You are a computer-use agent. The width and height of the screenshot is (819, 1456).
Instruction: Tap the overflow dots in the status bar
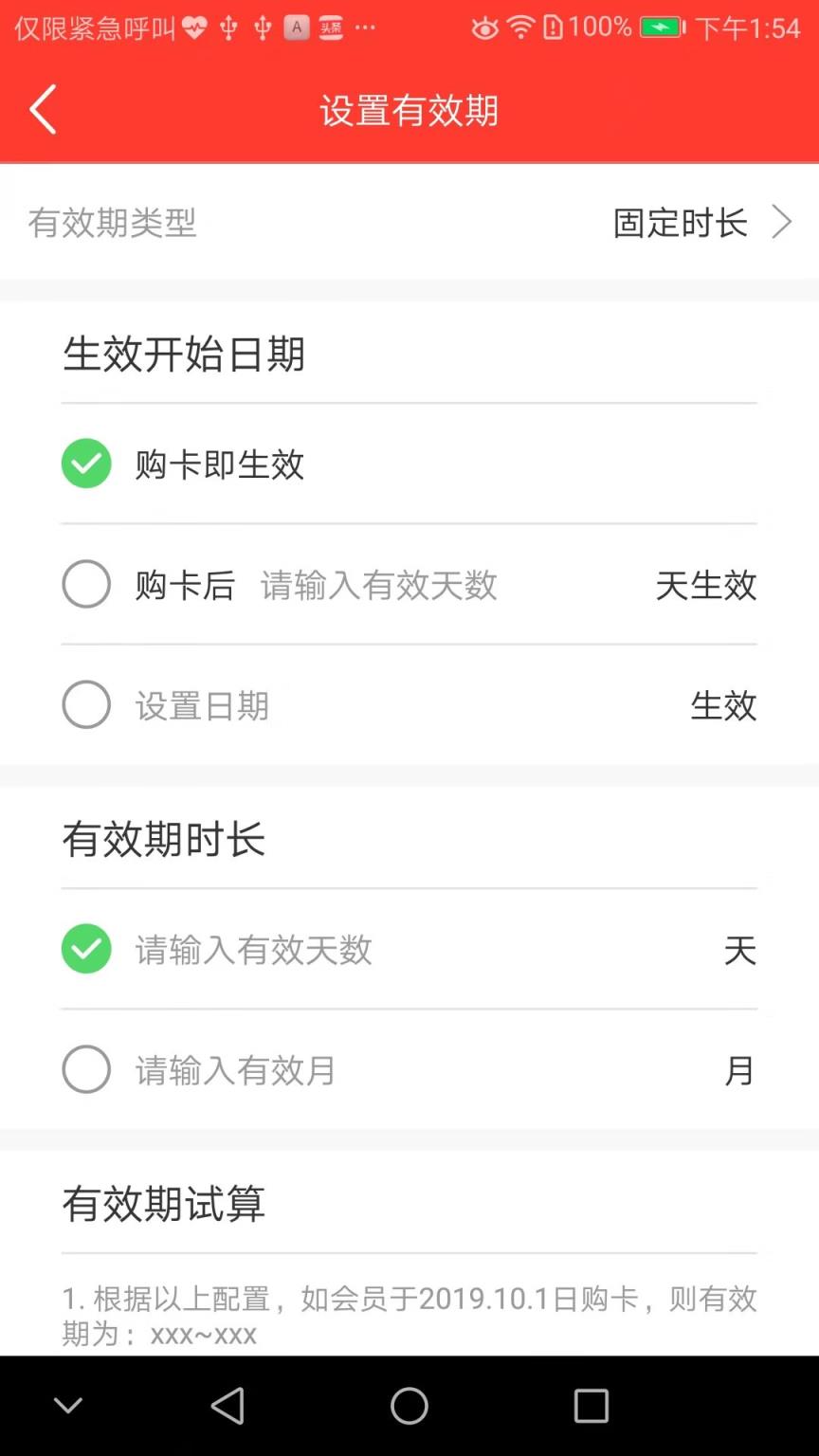click(365, 27)
